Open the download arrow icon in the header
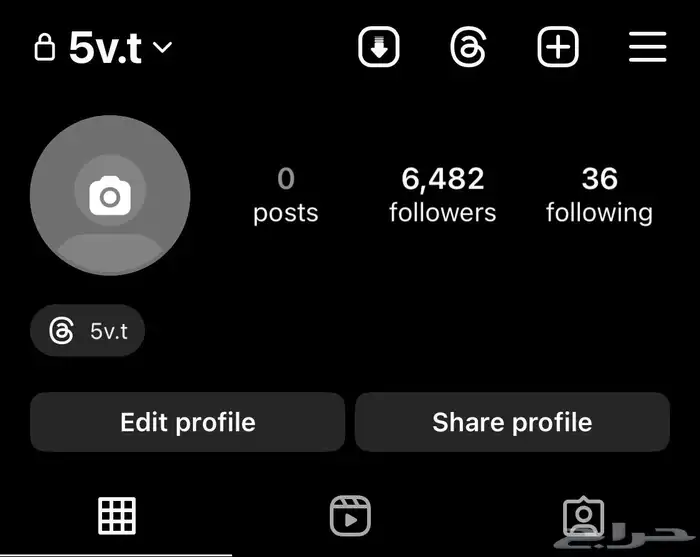The height and width of the screenshot is (557, 700). click(x=379, y=47)
